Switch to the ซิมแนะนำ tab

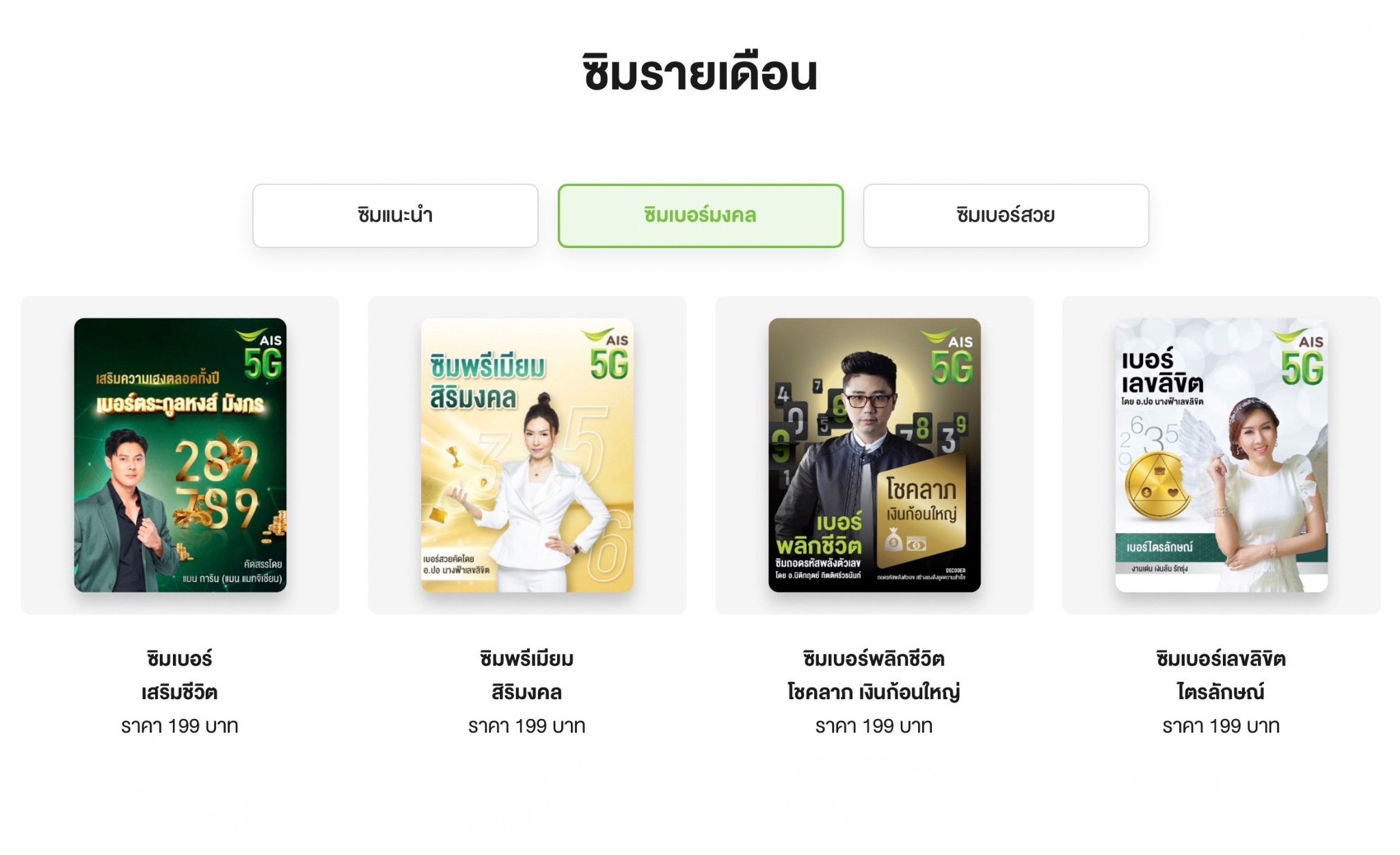tap(395, 215)
